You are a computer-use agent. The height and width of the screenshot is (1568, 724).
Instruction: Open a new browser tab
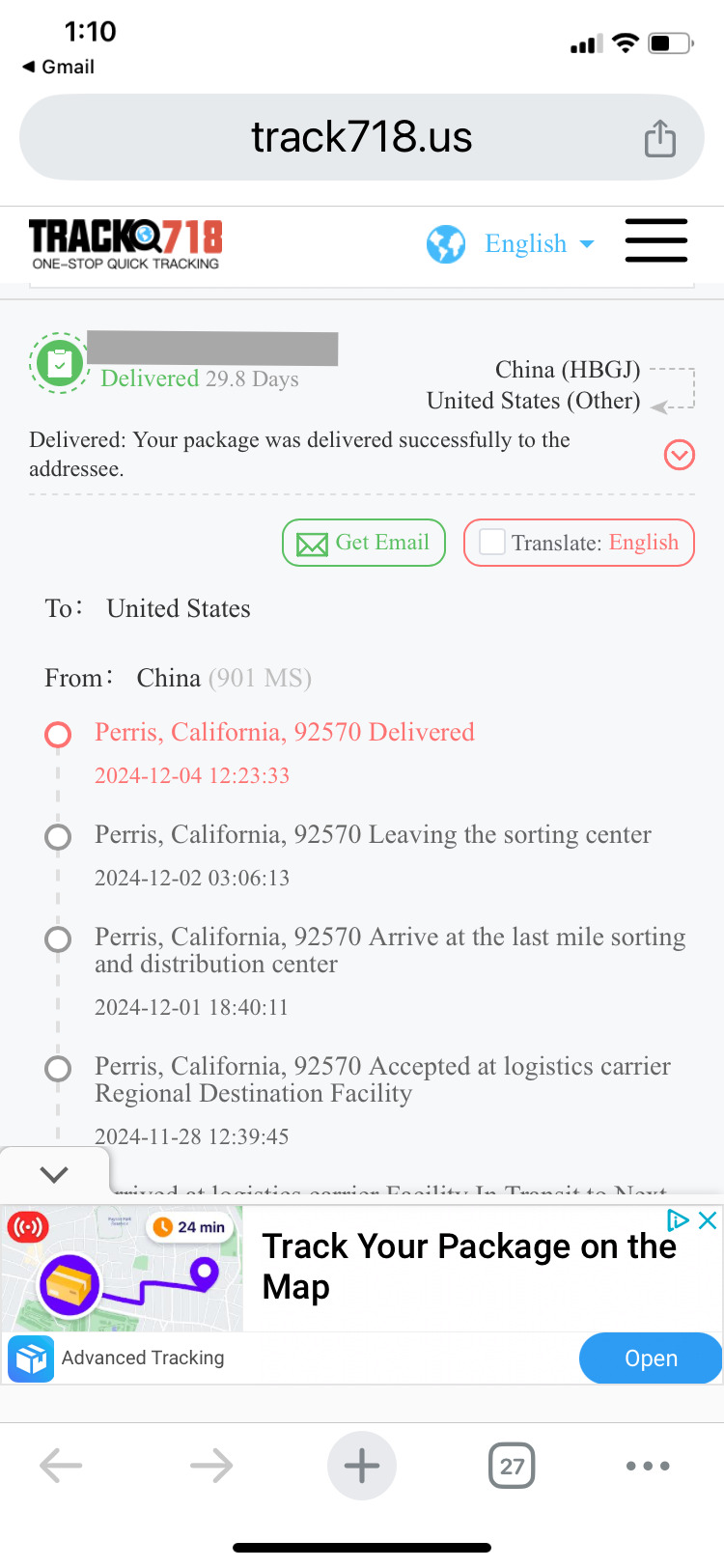(362, 1466)
